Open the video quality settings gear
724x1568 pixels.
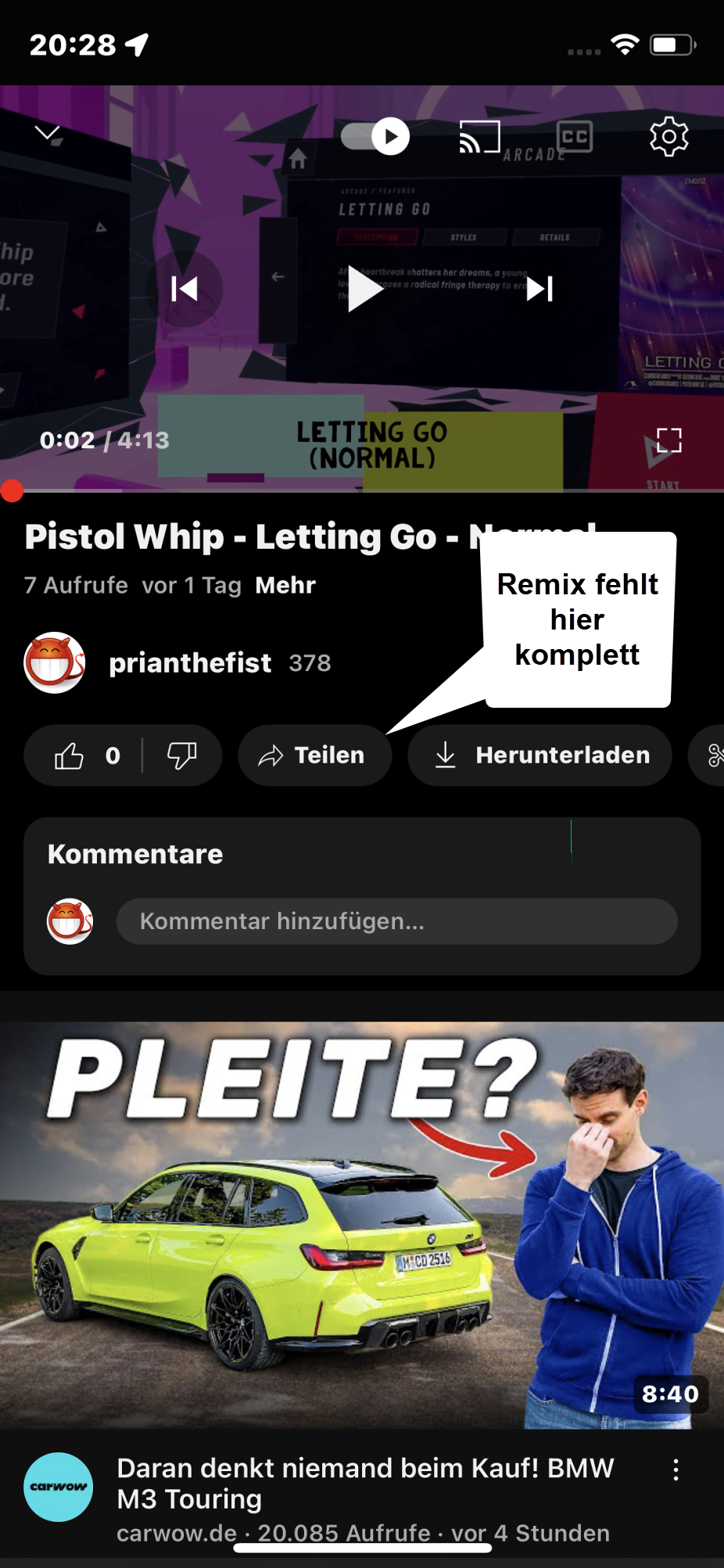tap(670, 136)
